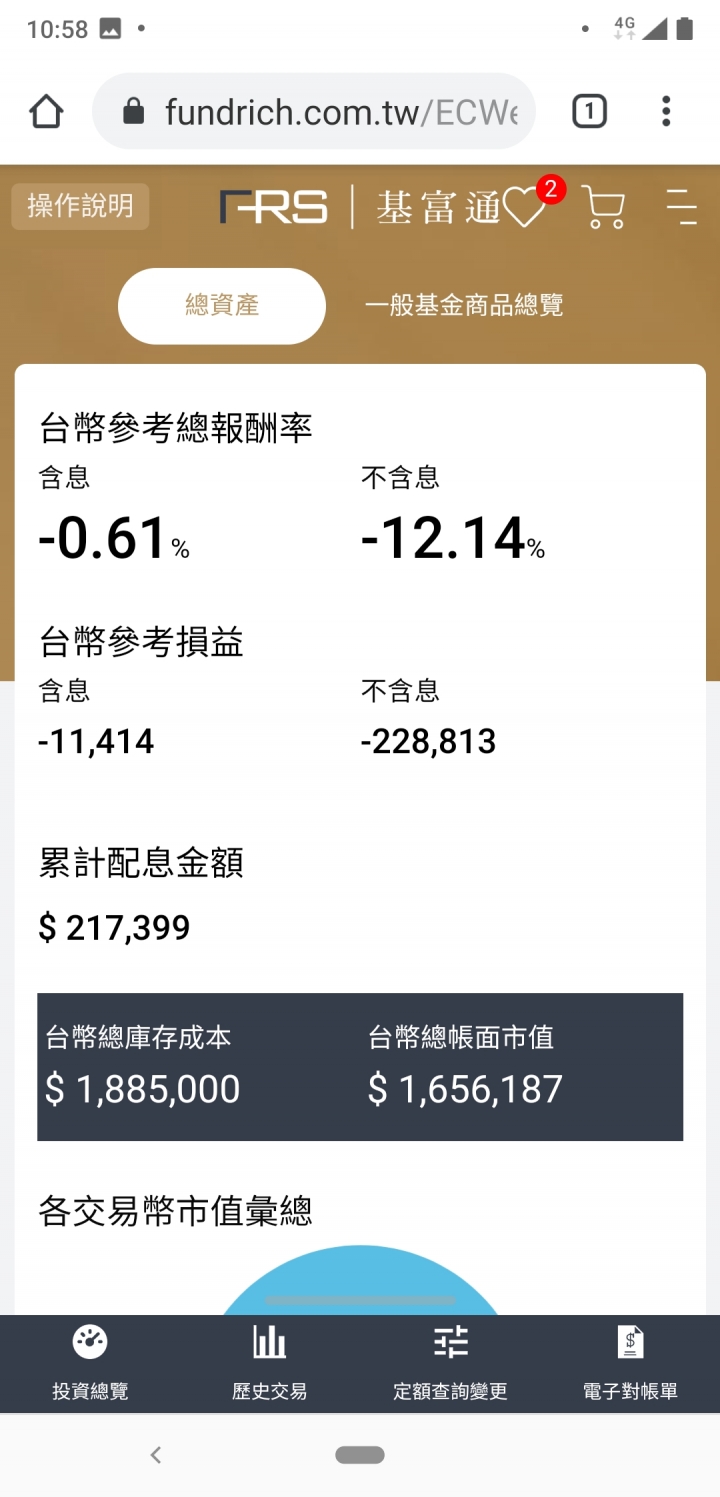The height and width of the screenshot is (1497, 720).
Task: Tap the browser home icon
Action: pos(46,112)
